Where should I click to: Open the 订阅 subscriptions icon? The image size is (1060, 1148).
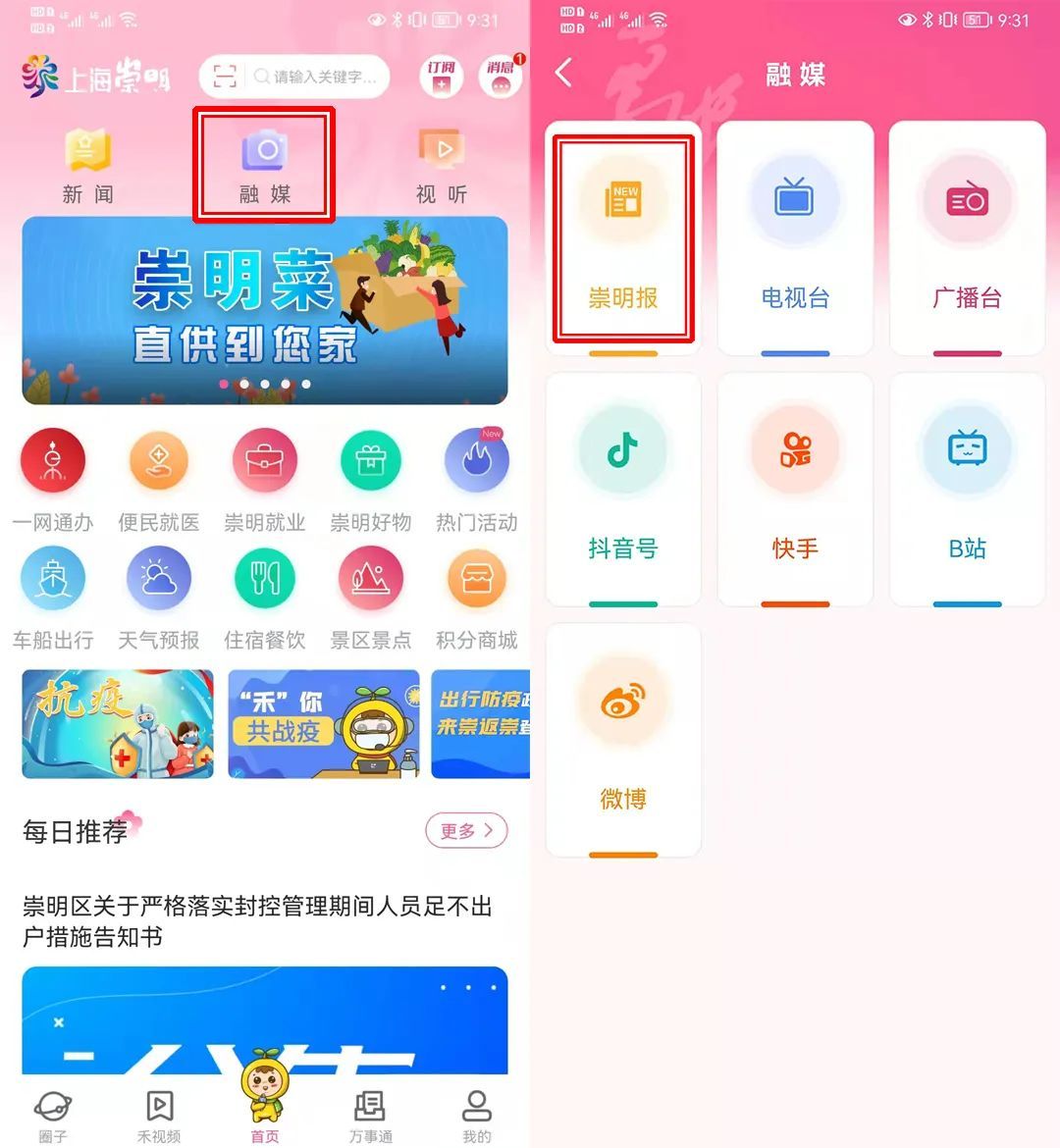pos(442,77)
